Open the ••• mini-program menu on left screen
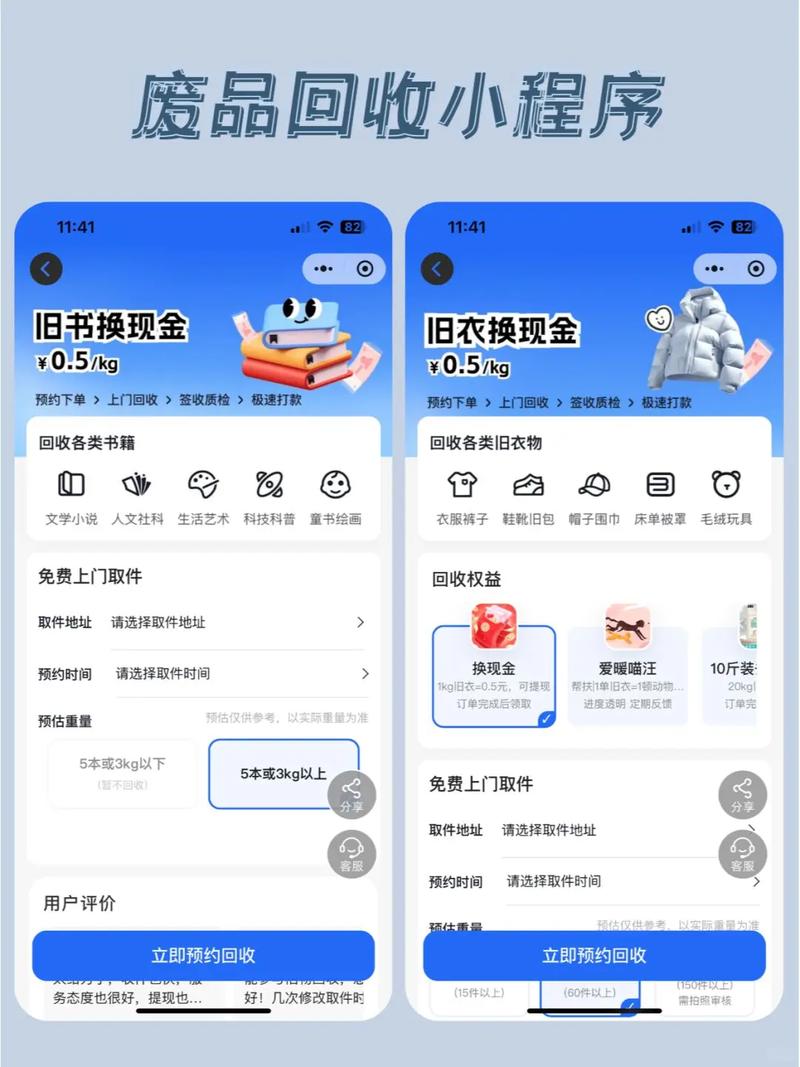800x1067 pixels. pos(322,268)
